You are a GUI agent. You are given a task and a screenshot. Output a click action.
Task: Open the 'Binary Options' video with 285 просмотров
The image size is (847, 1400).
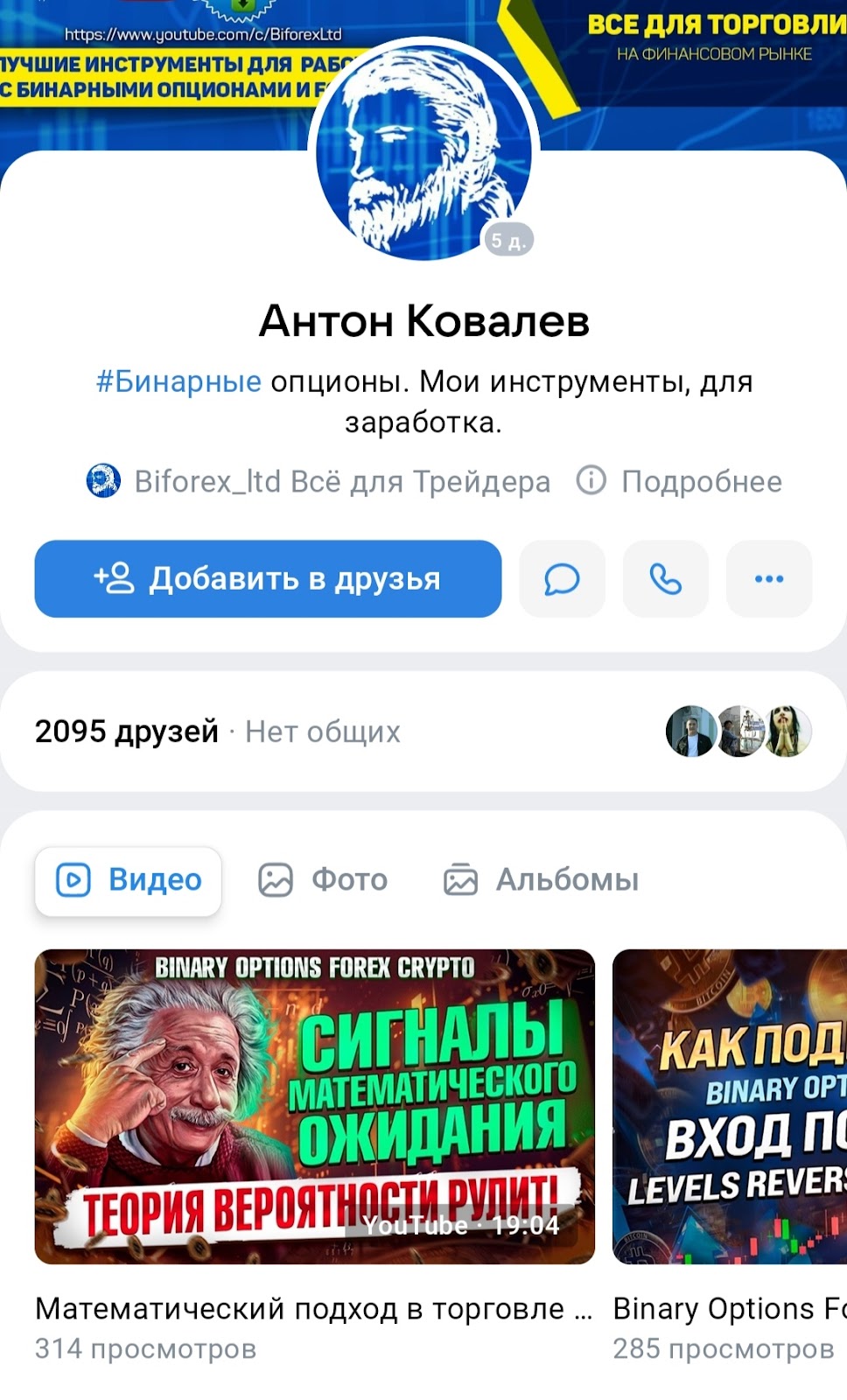[729, 1106]
